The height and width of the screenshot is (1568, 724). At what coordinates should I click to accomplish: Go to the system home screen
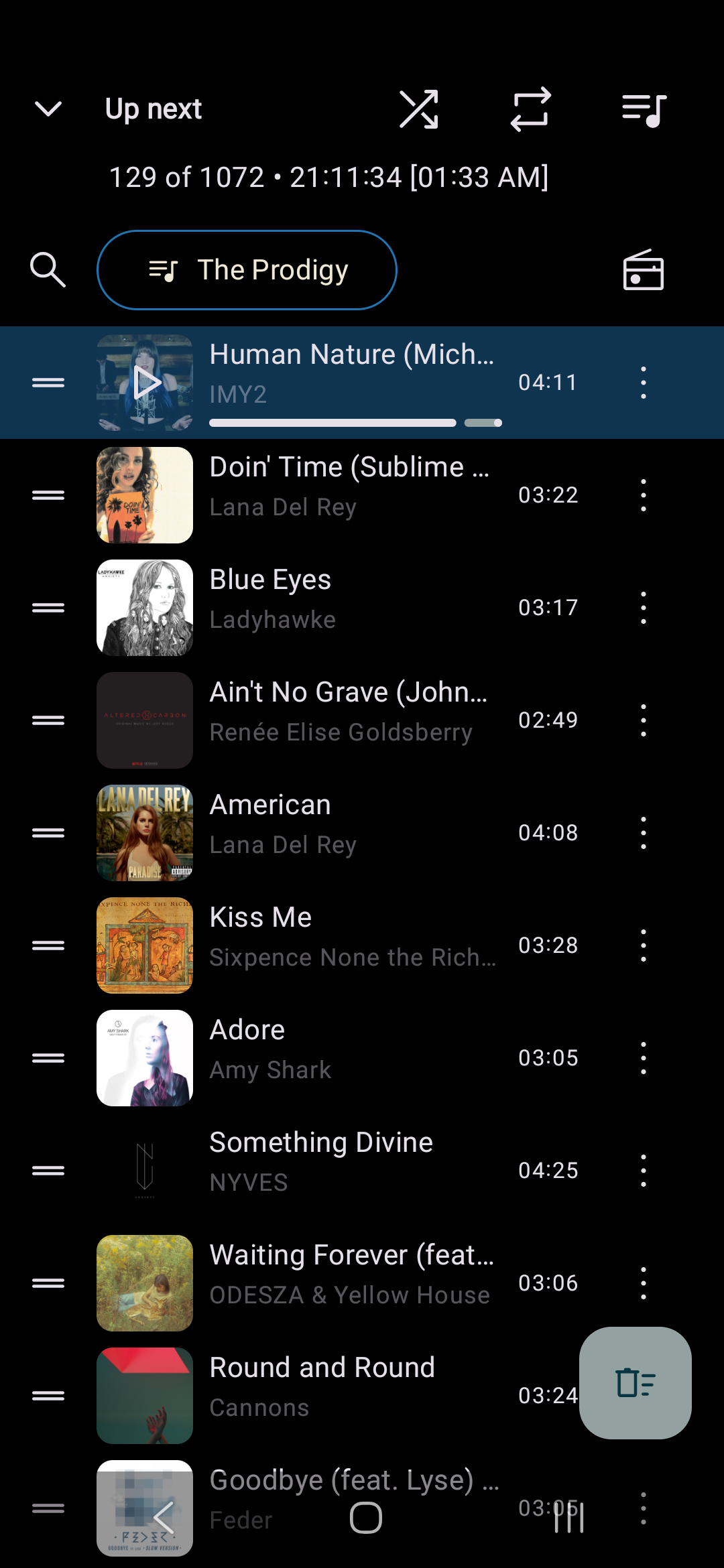click(x=366, y=1518)
